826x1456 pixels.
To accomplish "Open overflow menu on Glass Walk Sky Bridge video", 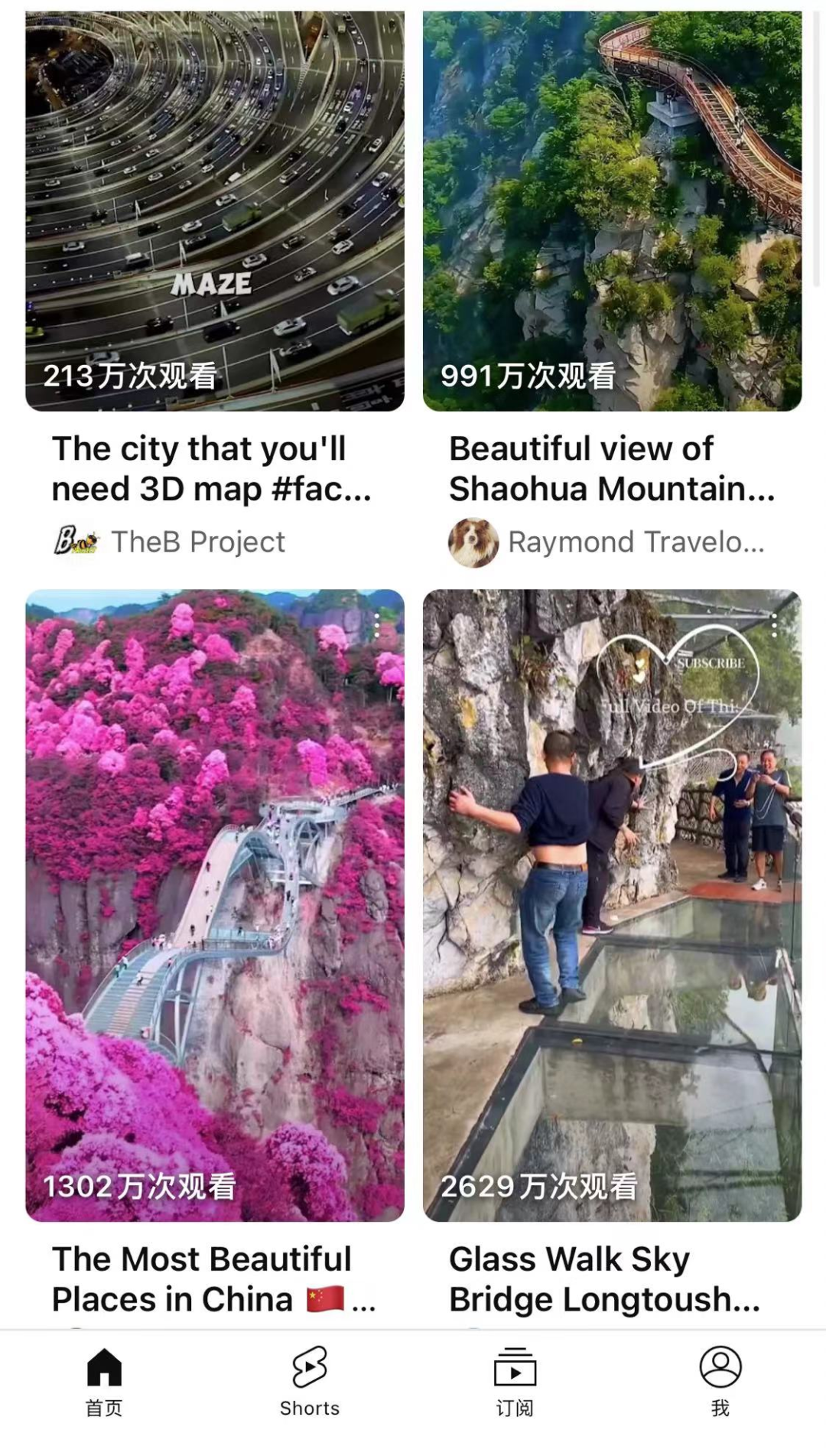I will pyautogui.click(x=775, y=625).
